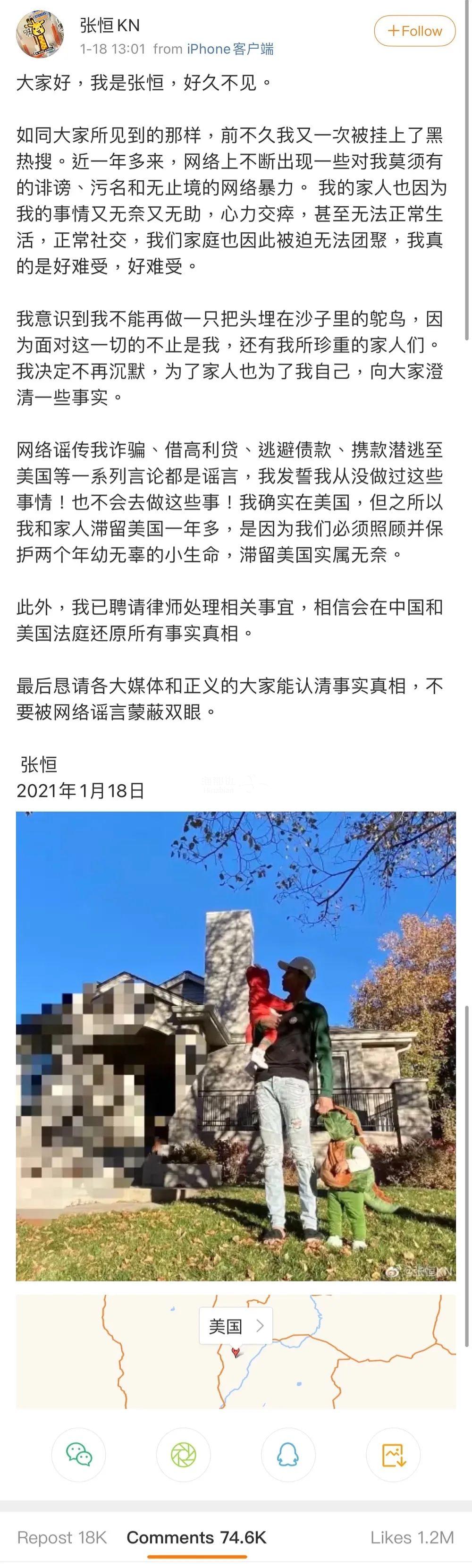This screenshot has width=472, height=1568.
Task: Share the post to WeChat Moments
Action: pyautogui.click(x=183, y=1455)
